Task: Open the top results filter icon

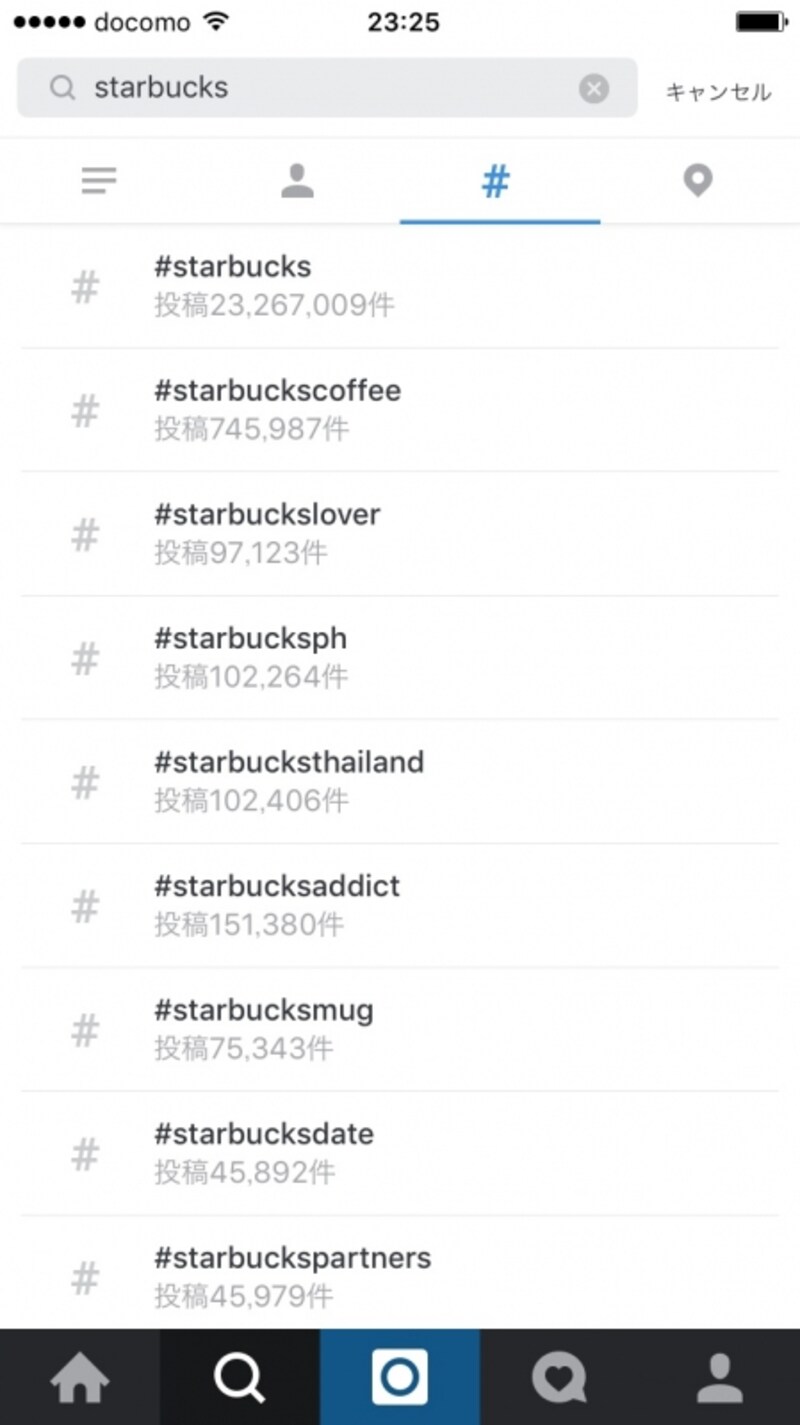Action: coord(97,180)
